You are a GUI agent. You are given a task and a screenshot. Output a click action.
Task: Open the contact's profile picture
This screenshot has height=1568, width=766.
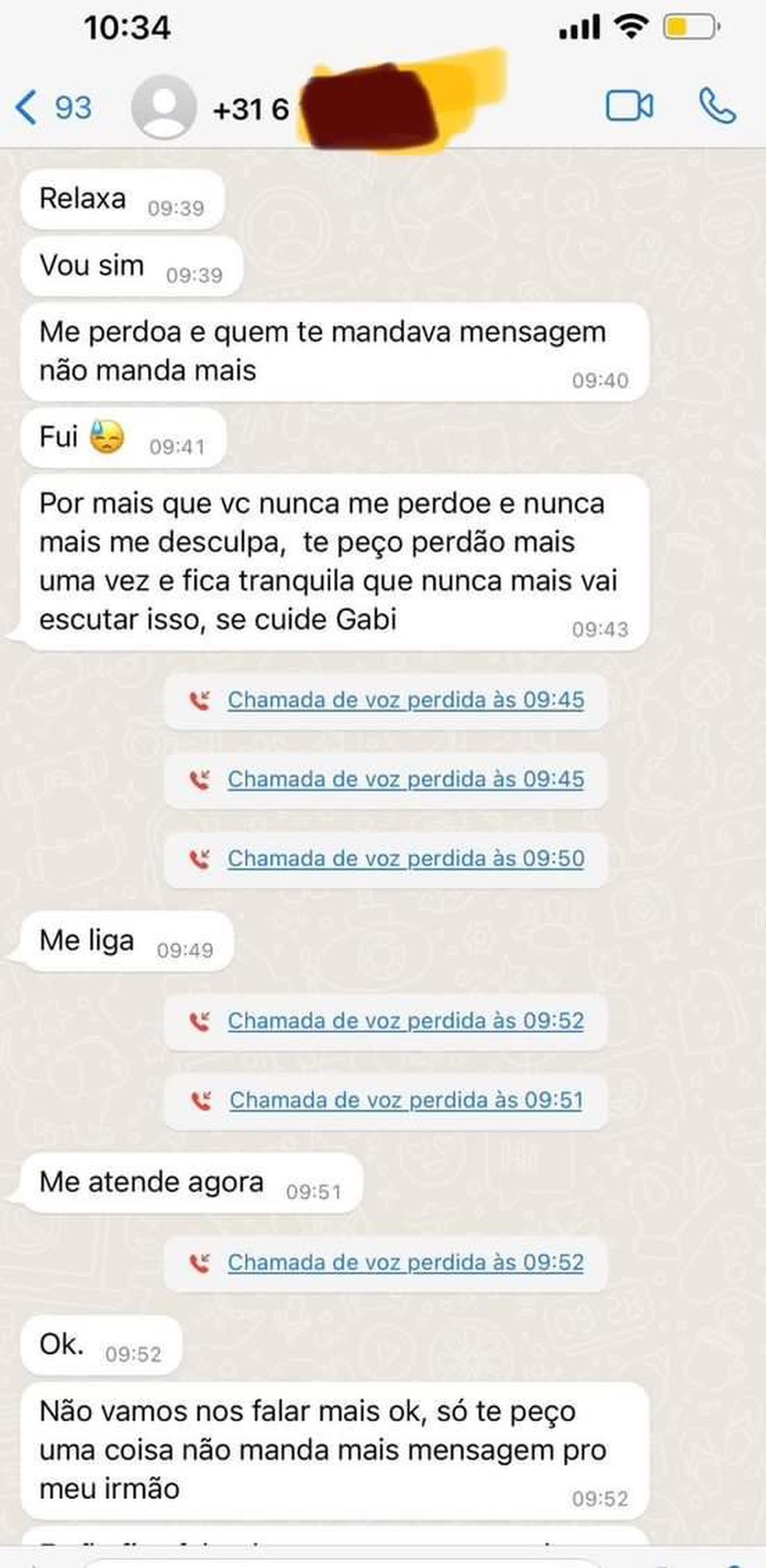pyautogui.click(x=163, y=107)
